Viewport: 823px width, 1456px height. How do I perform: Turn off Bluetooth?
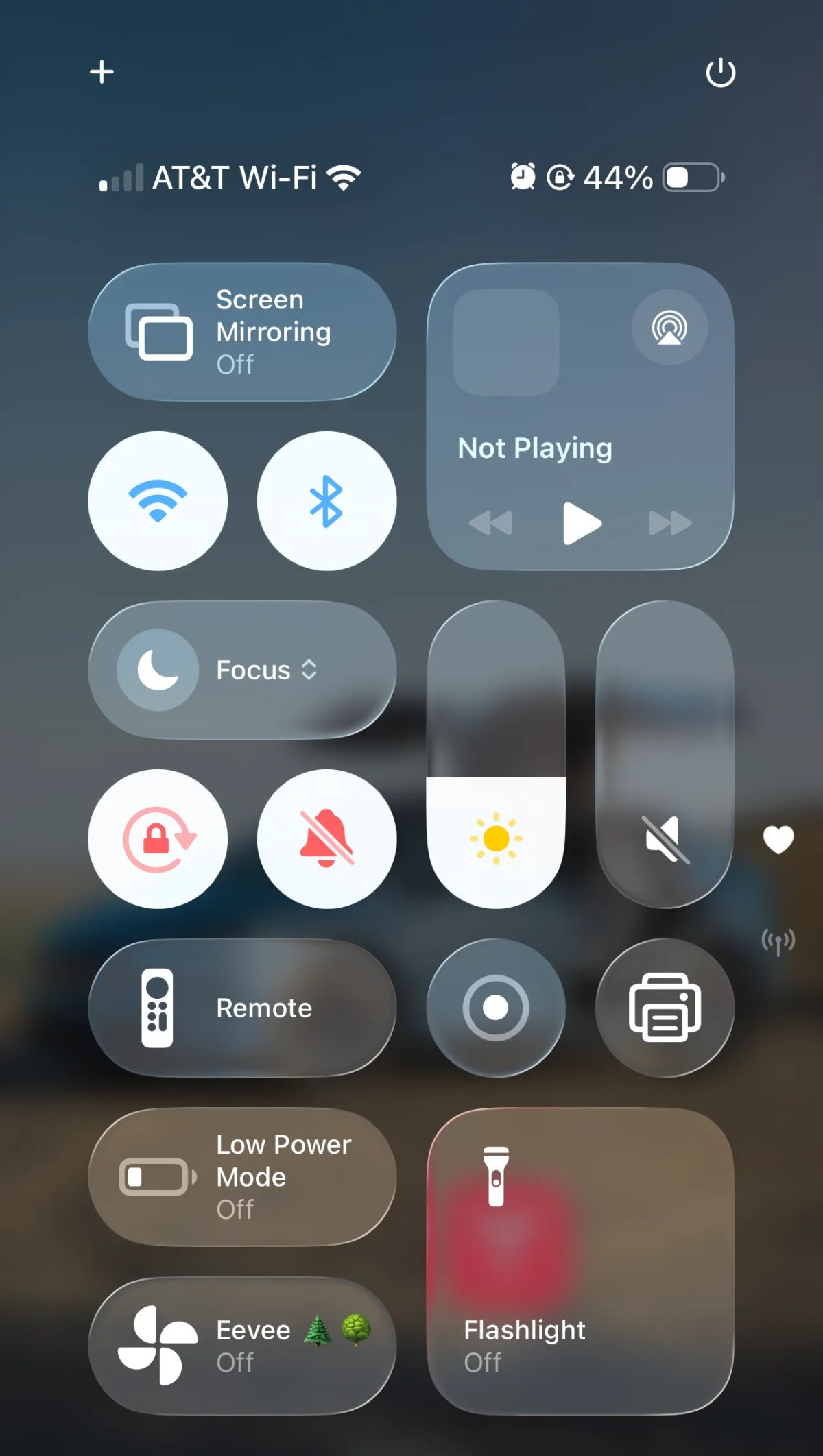click(x=326, y=500)
